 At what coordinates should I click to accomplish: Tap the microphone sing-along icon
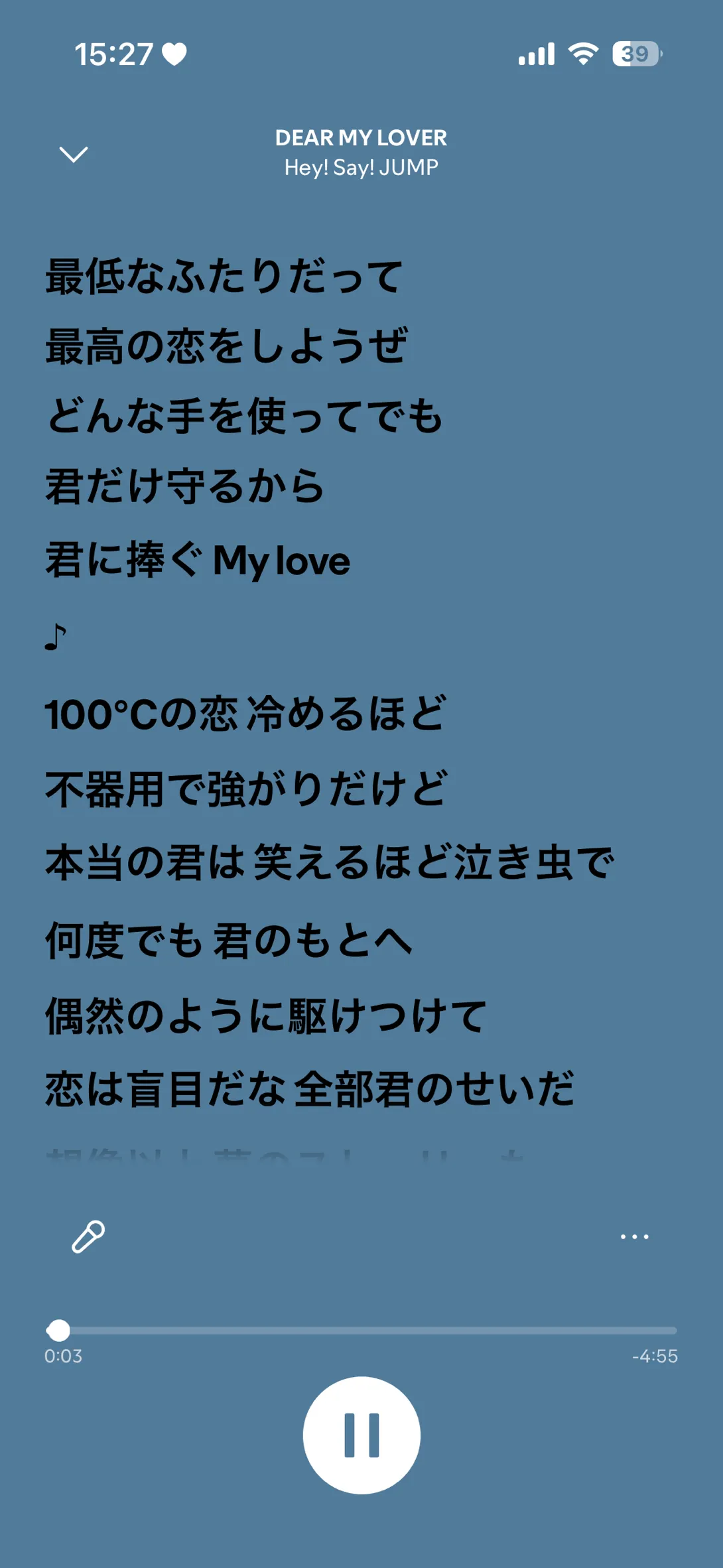[88, 1236]
